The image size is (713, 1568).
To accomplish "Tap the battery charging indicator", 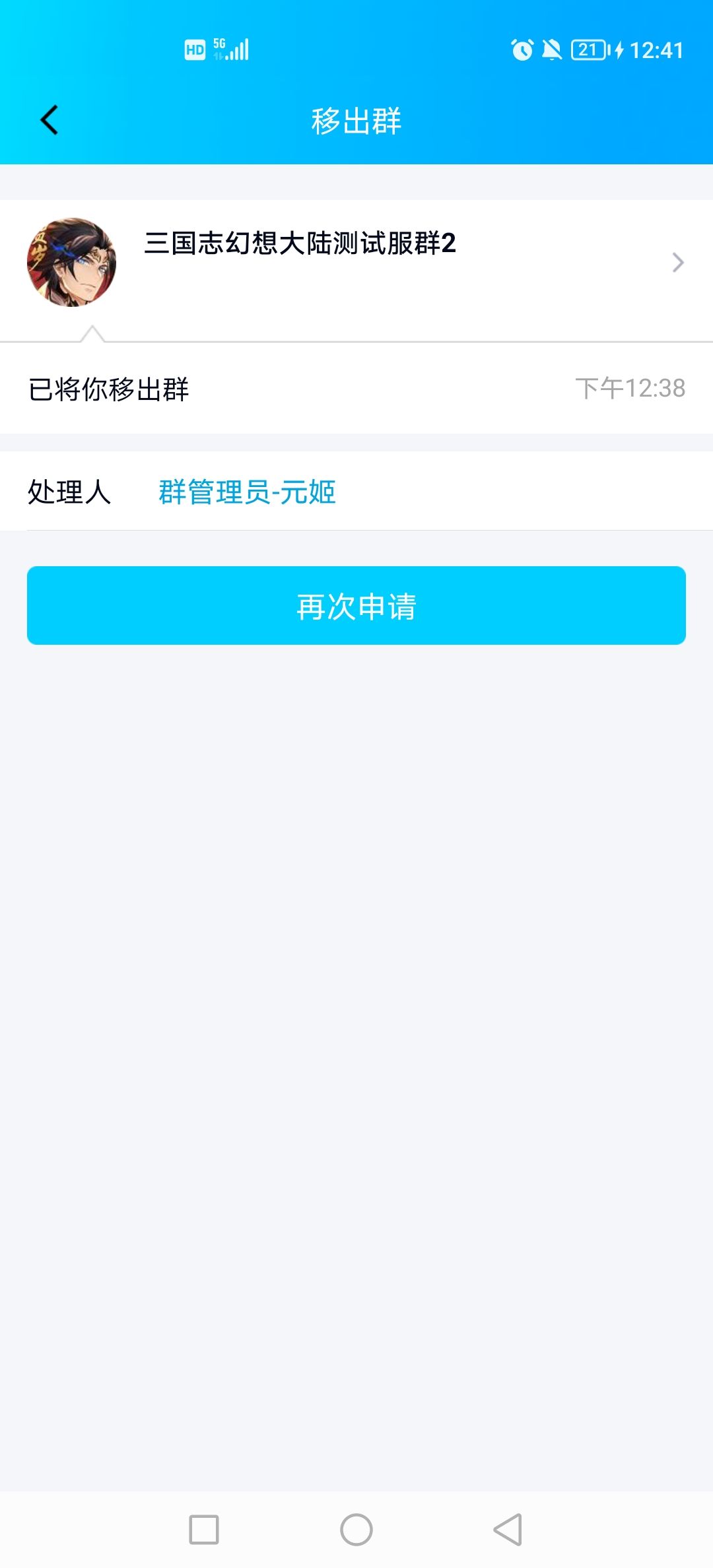I will (x=619, y=49).
